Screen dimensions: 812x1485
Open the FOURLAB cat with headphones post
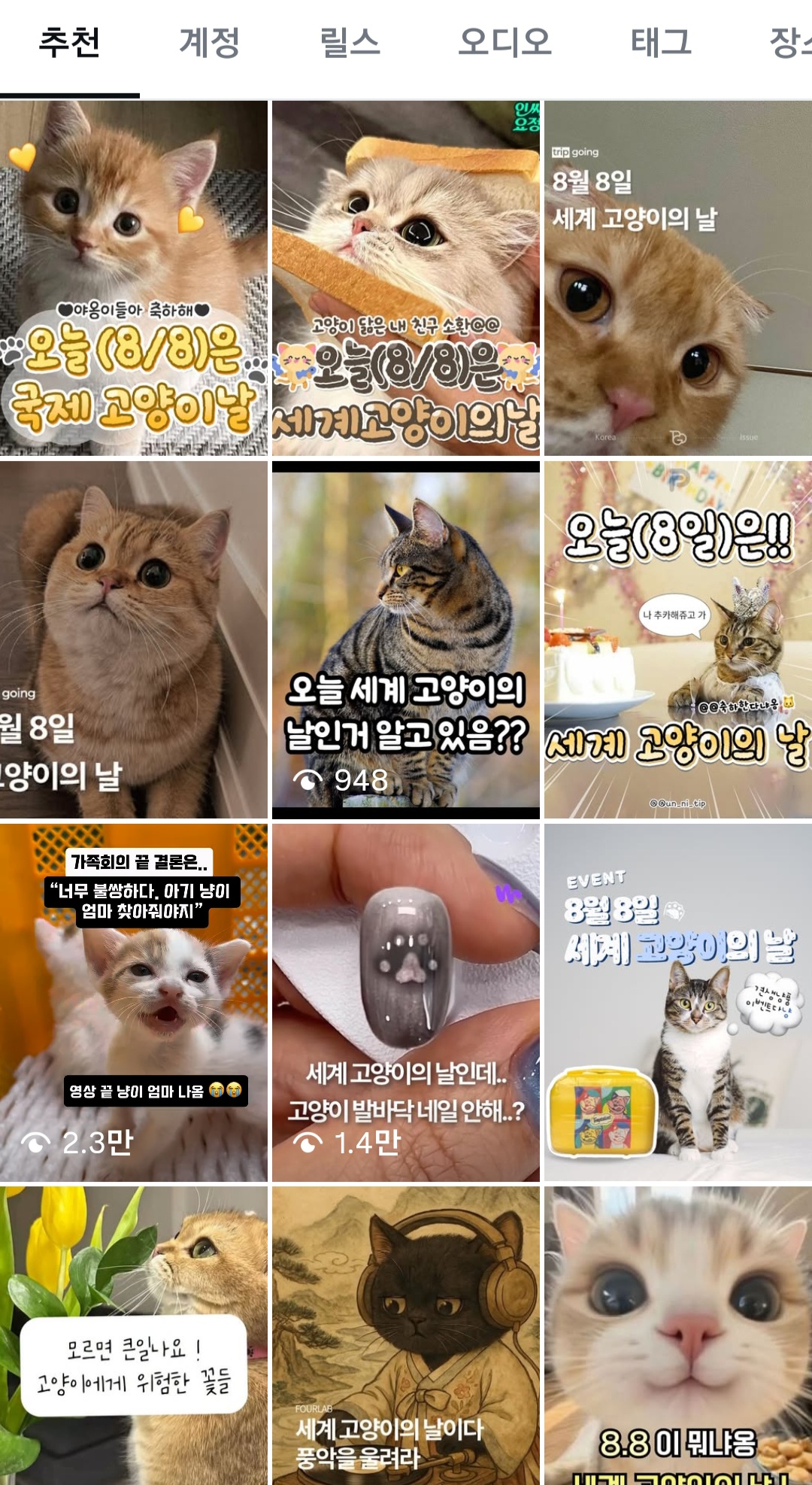(406, 1335)
